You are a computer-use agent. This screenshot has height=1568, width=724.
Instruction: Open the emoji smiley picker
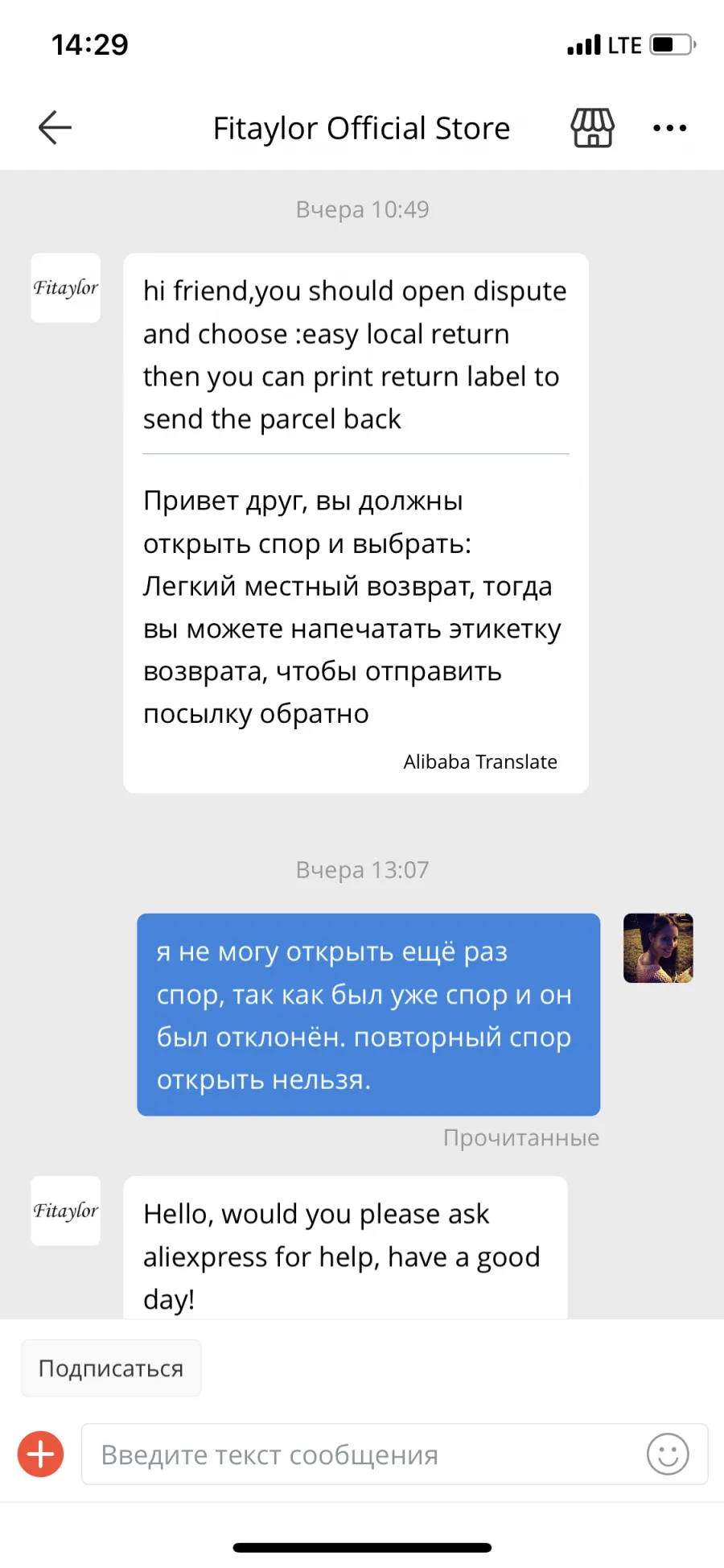(668, 1455)
